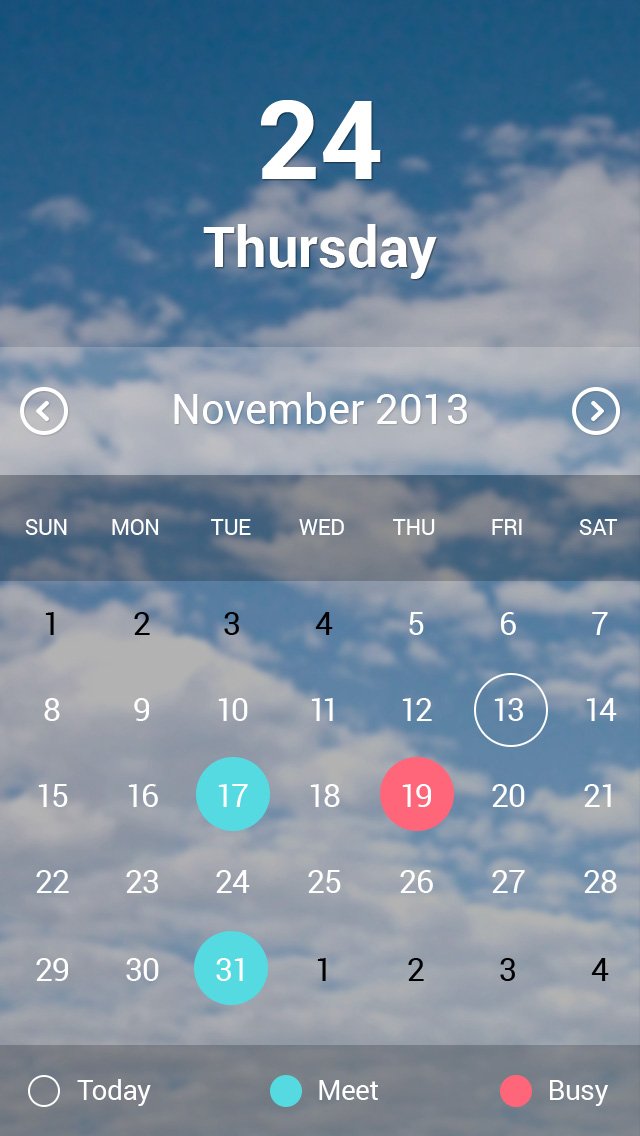Open the meeting on the 17th

[x=233, y=795]
